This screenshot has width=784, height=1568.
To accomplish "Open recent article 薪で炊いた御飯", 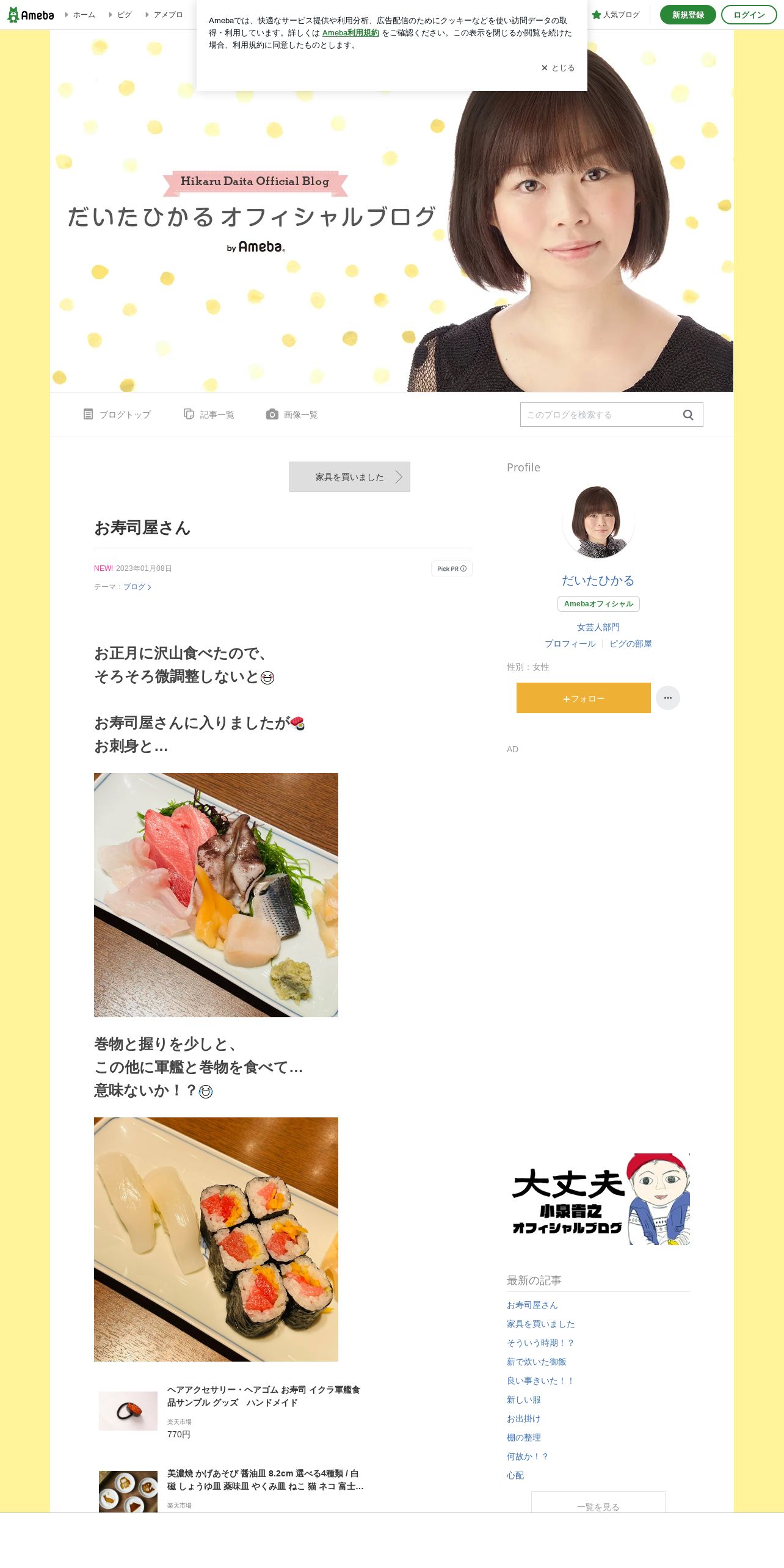I will 537,1362.
